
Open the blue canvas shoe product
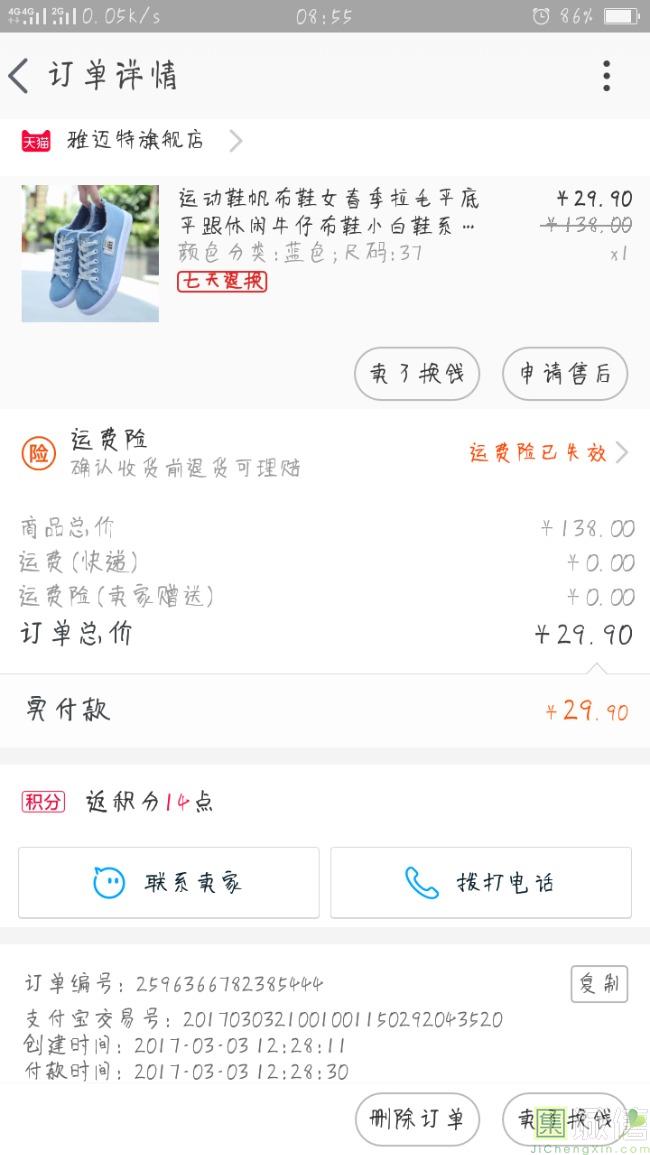(90, 253)
